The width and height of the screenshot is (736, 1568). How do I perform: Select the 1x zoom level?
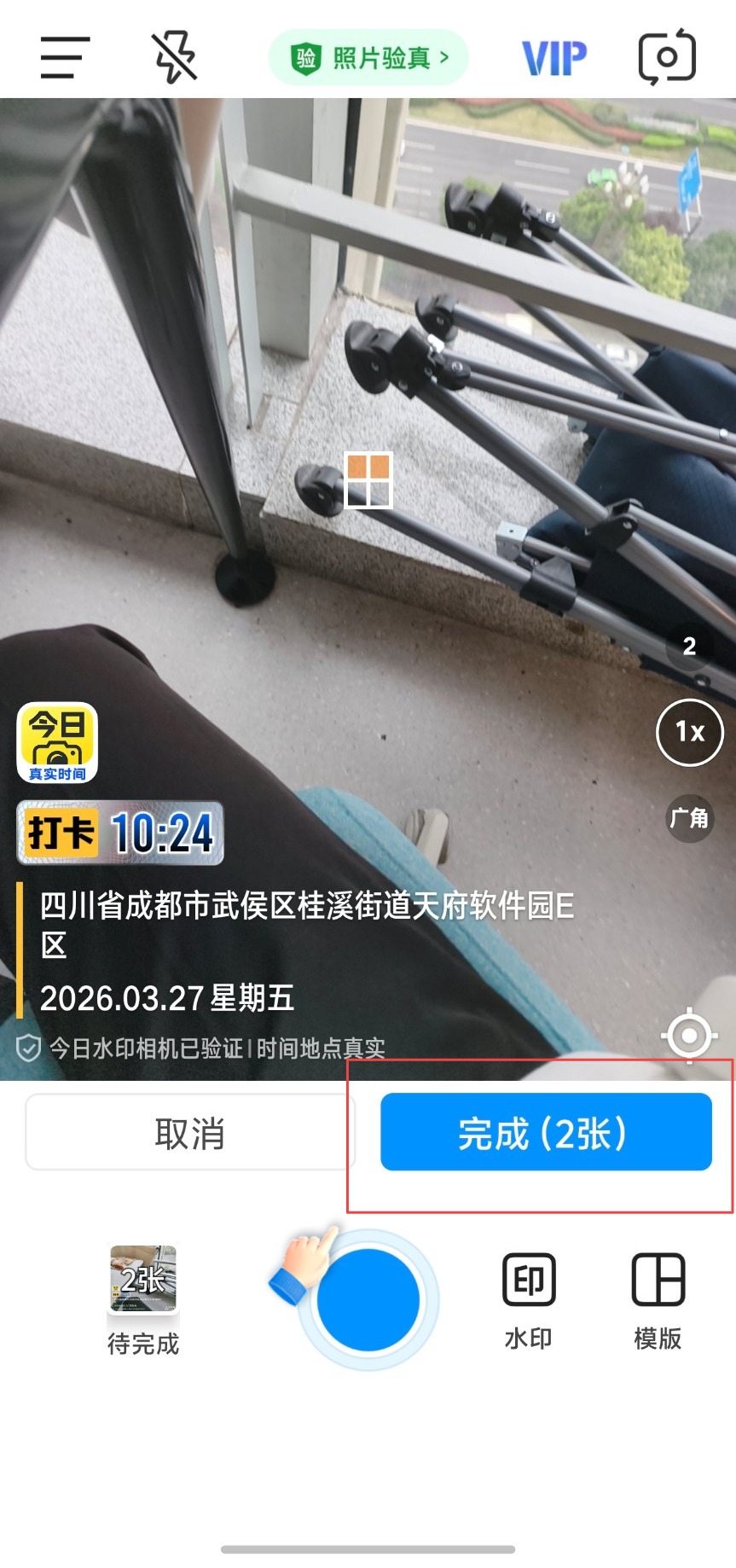coord(690,731)
